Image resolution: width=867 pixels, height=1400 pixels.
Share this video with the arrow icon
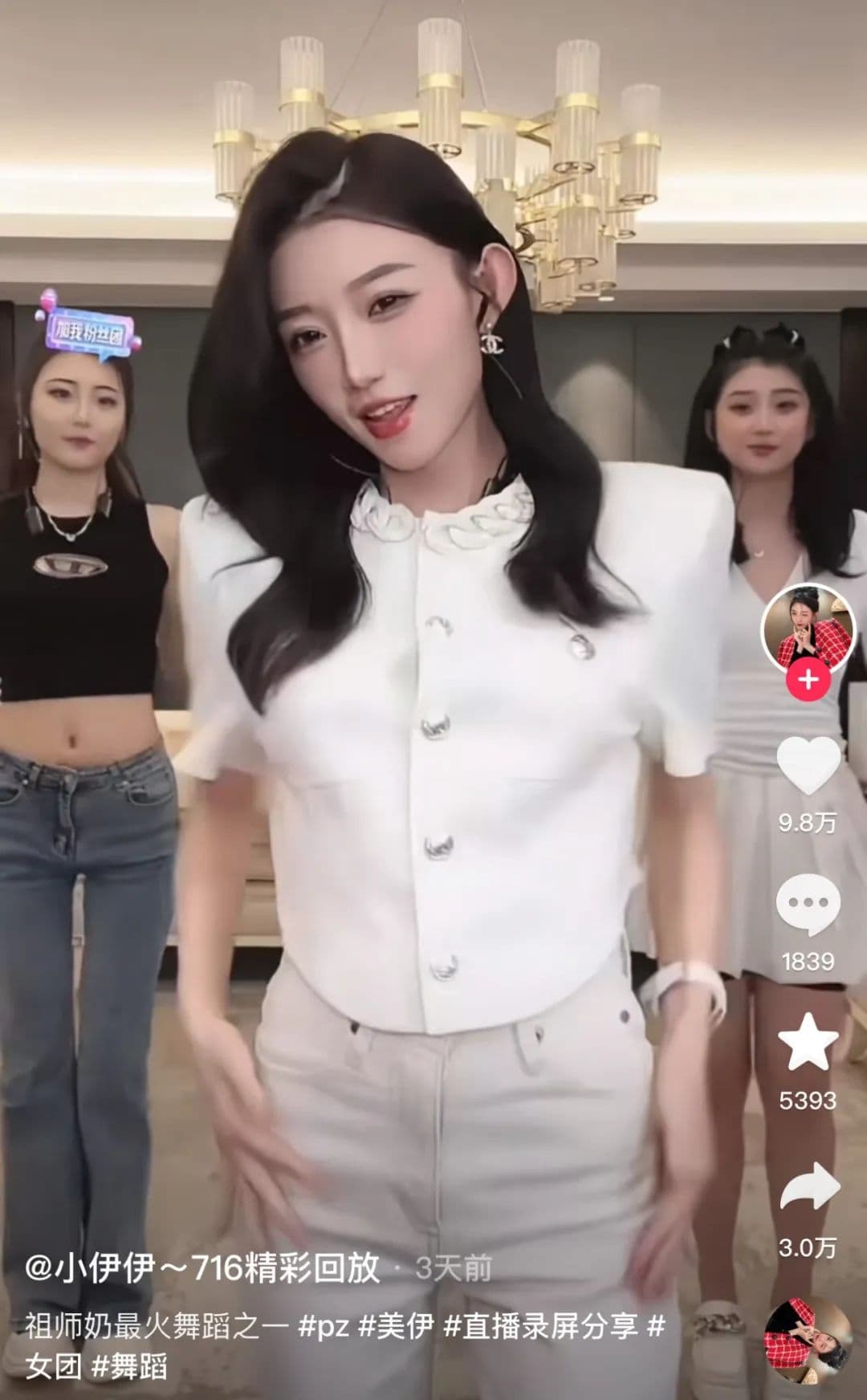[x=808, y=1186]
